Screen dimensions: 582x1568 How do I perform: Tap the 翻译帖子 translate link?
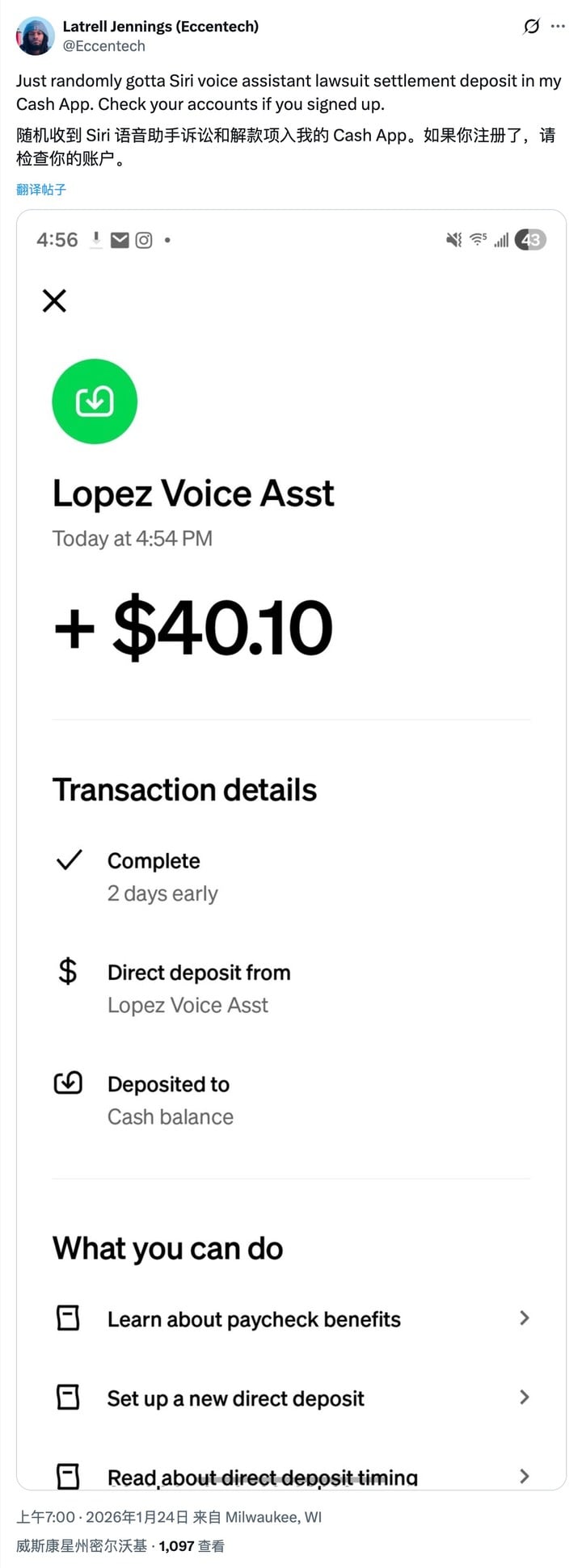point(41,190)
